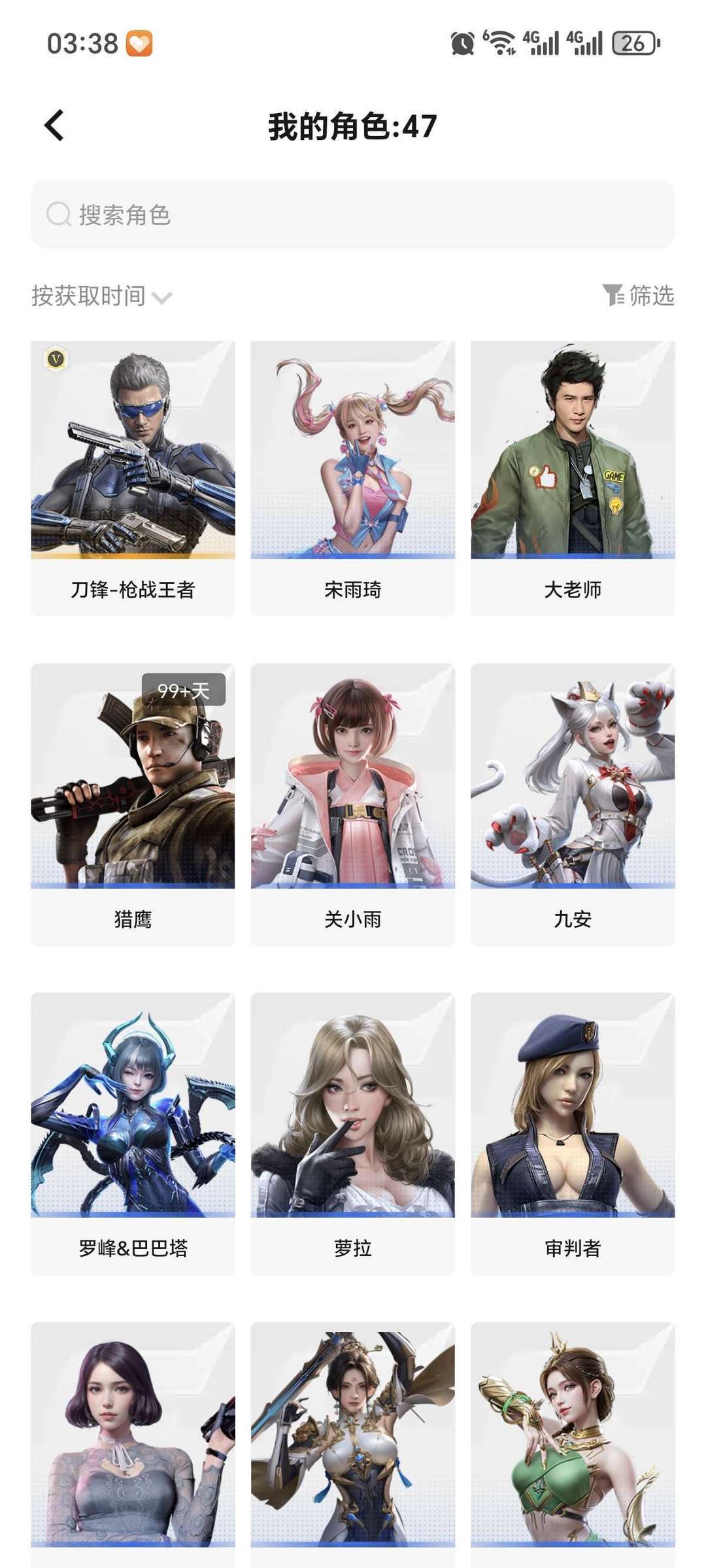The width and height of the screenshot is (706, 1568).
Task: View the 大老师 character
Action: 573,479
